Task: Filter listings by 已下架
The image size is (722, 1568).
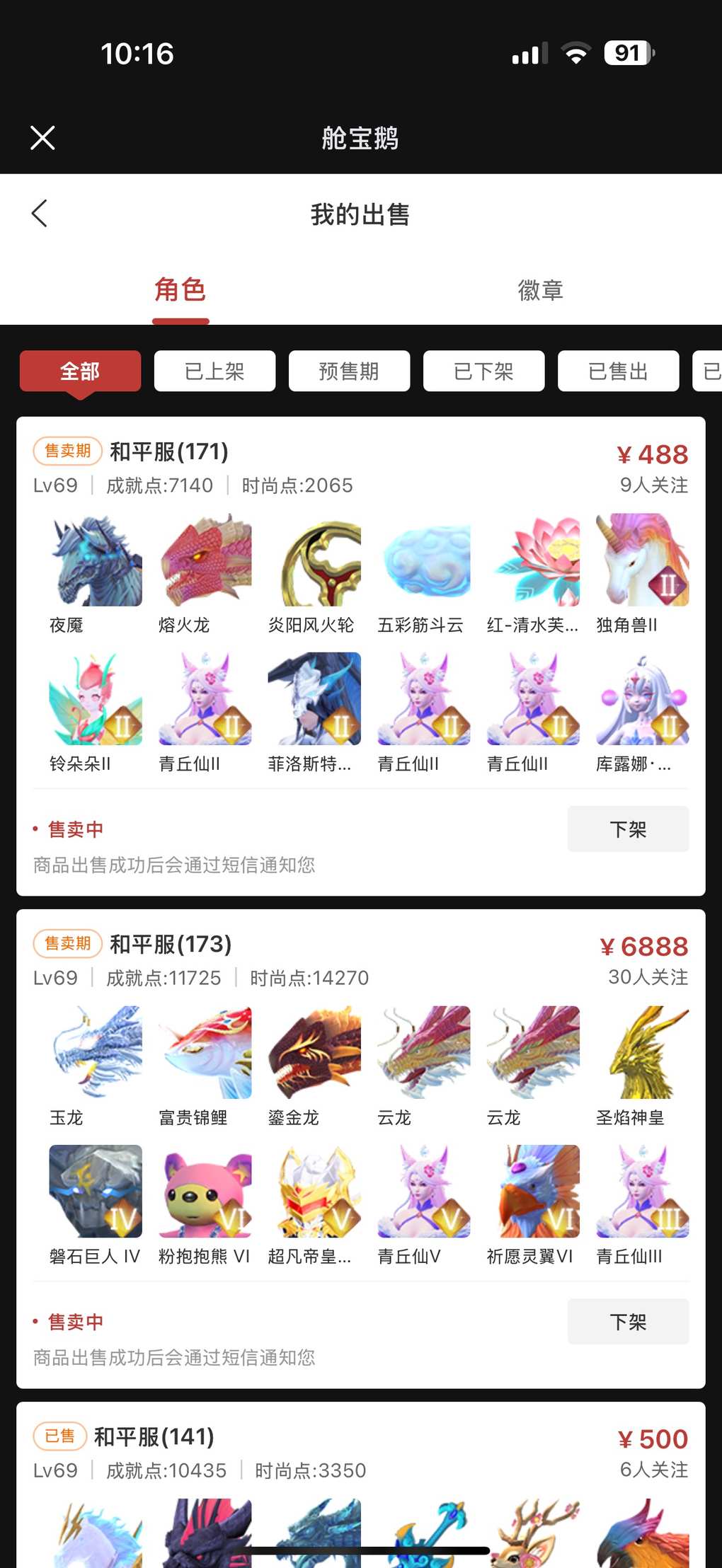Action: pos(483,371)
